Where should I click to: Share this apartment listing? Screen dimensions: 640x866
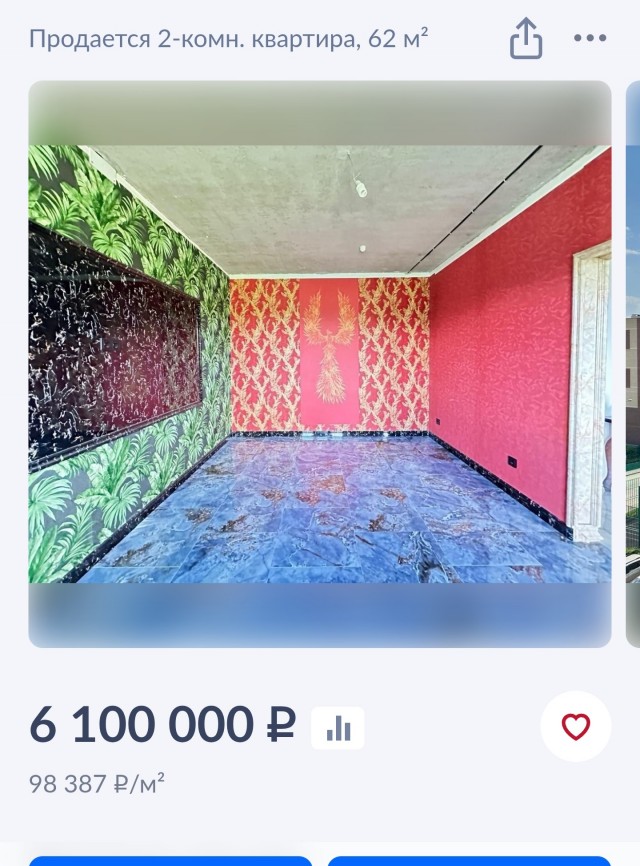[526, 39]
